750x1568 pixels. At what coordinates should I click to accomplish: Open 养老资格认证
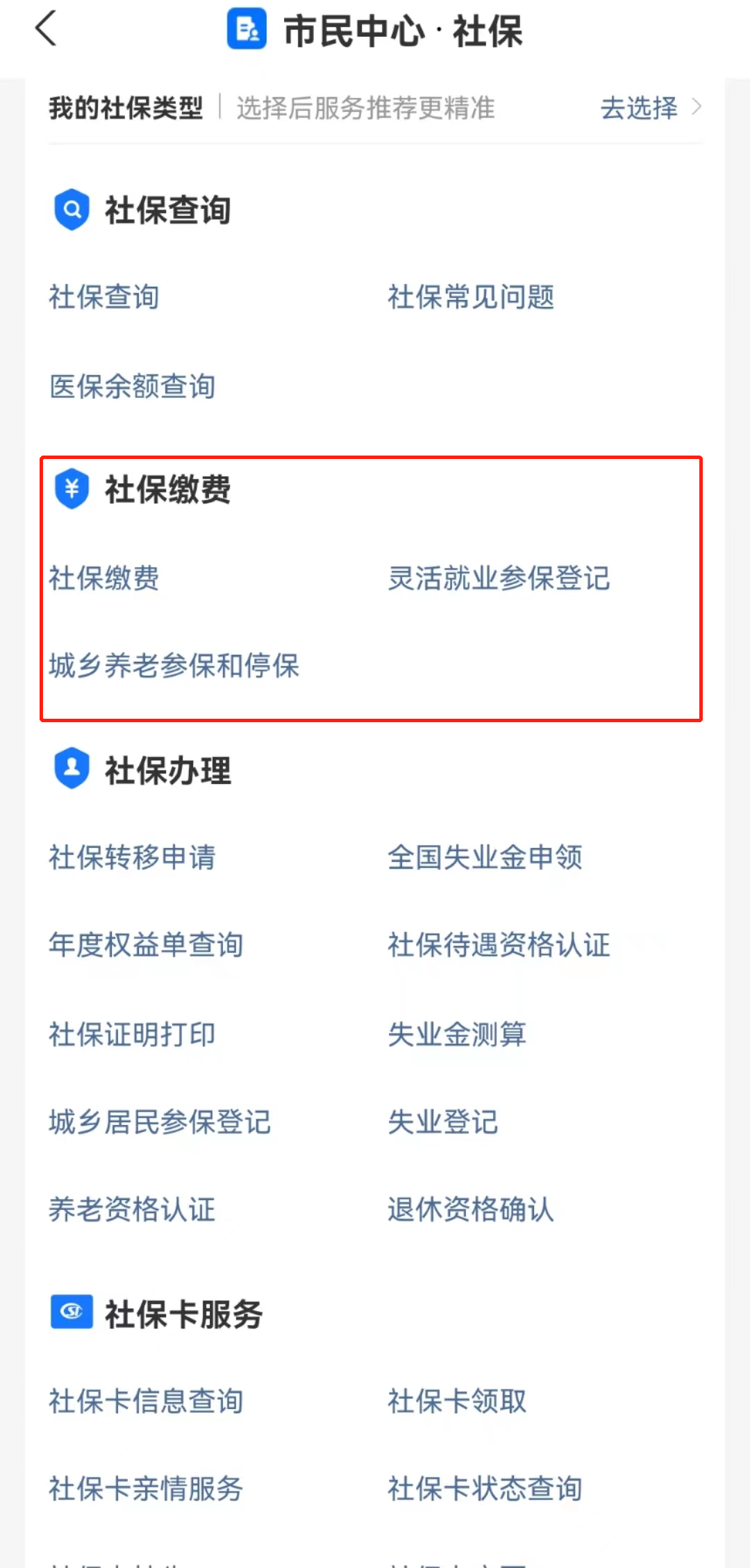pyautogui.click(x=132, y=1210)
